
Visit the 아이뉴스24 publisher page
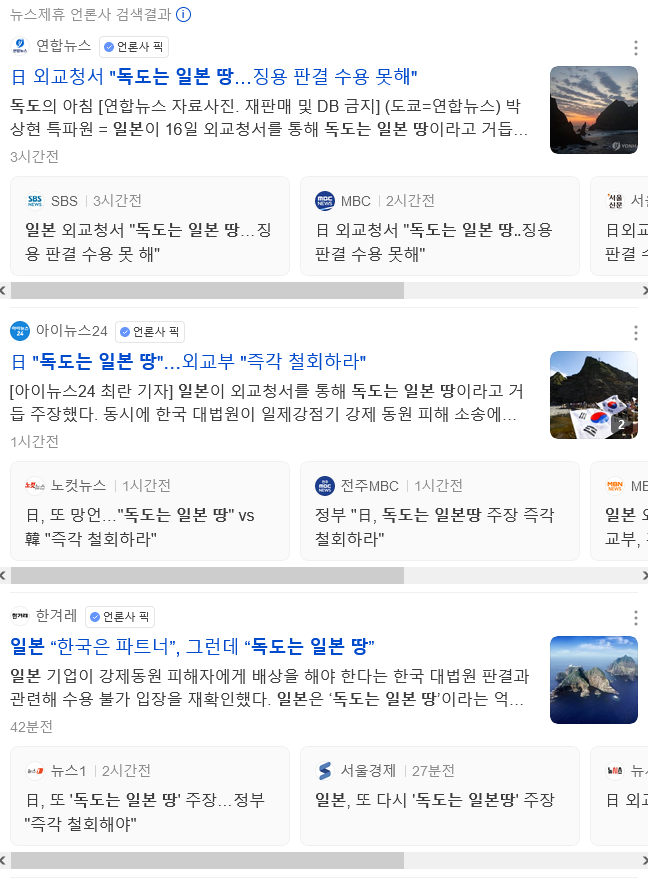tap(71, 331)
